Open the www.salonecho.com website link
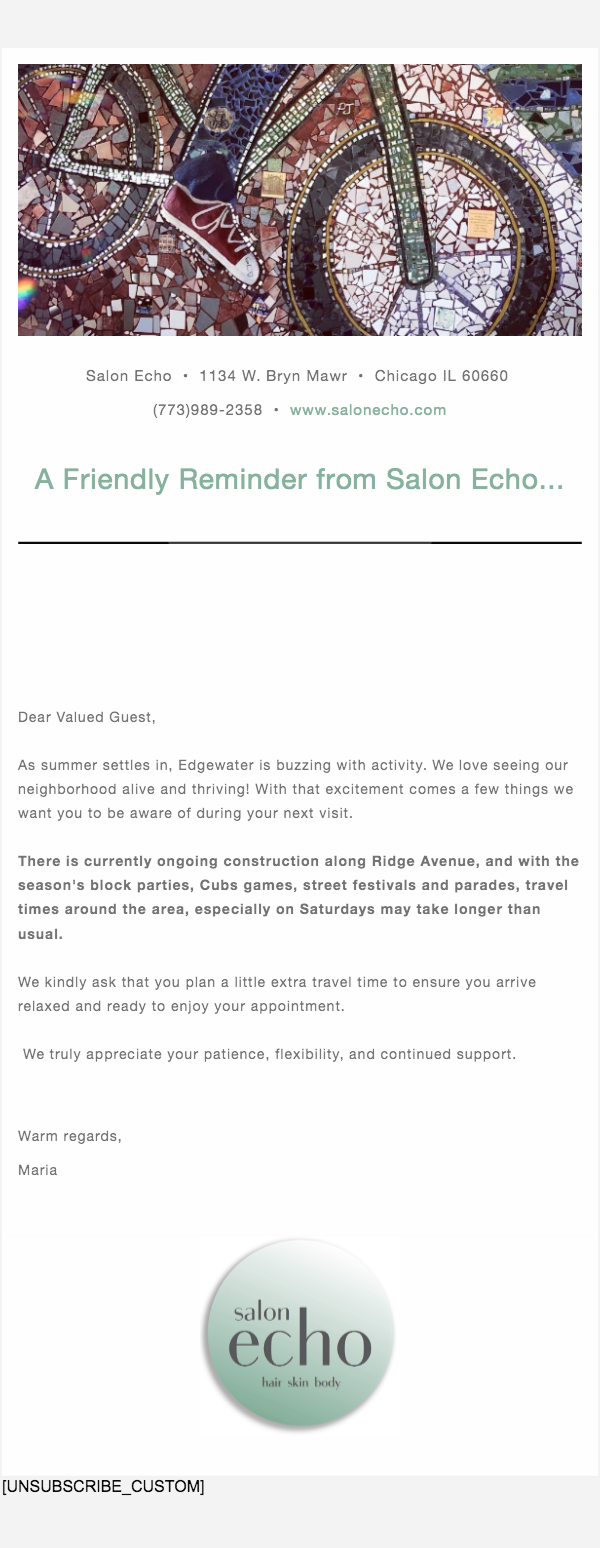600x1548 pixels. coord(368,410)
